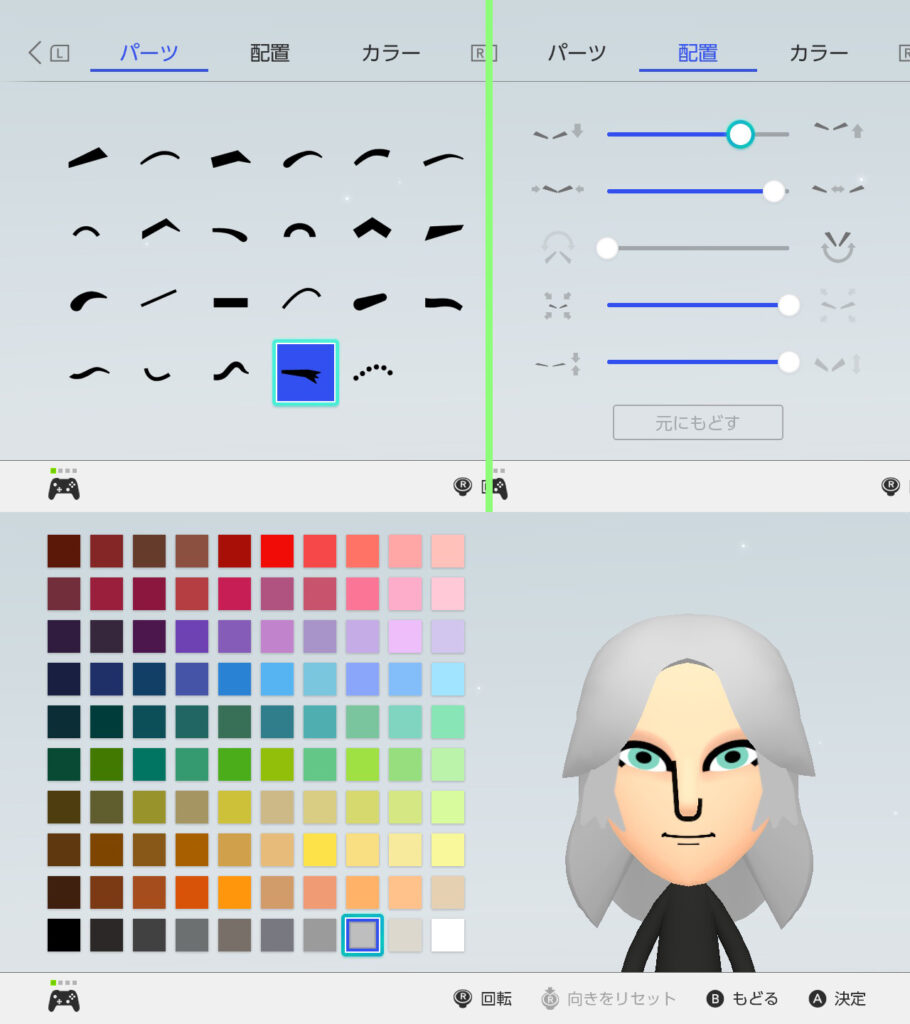The height and width of the screenshot is (1024, 910).
Task: Go back with the top-left arrow
Action: point(36,53)
